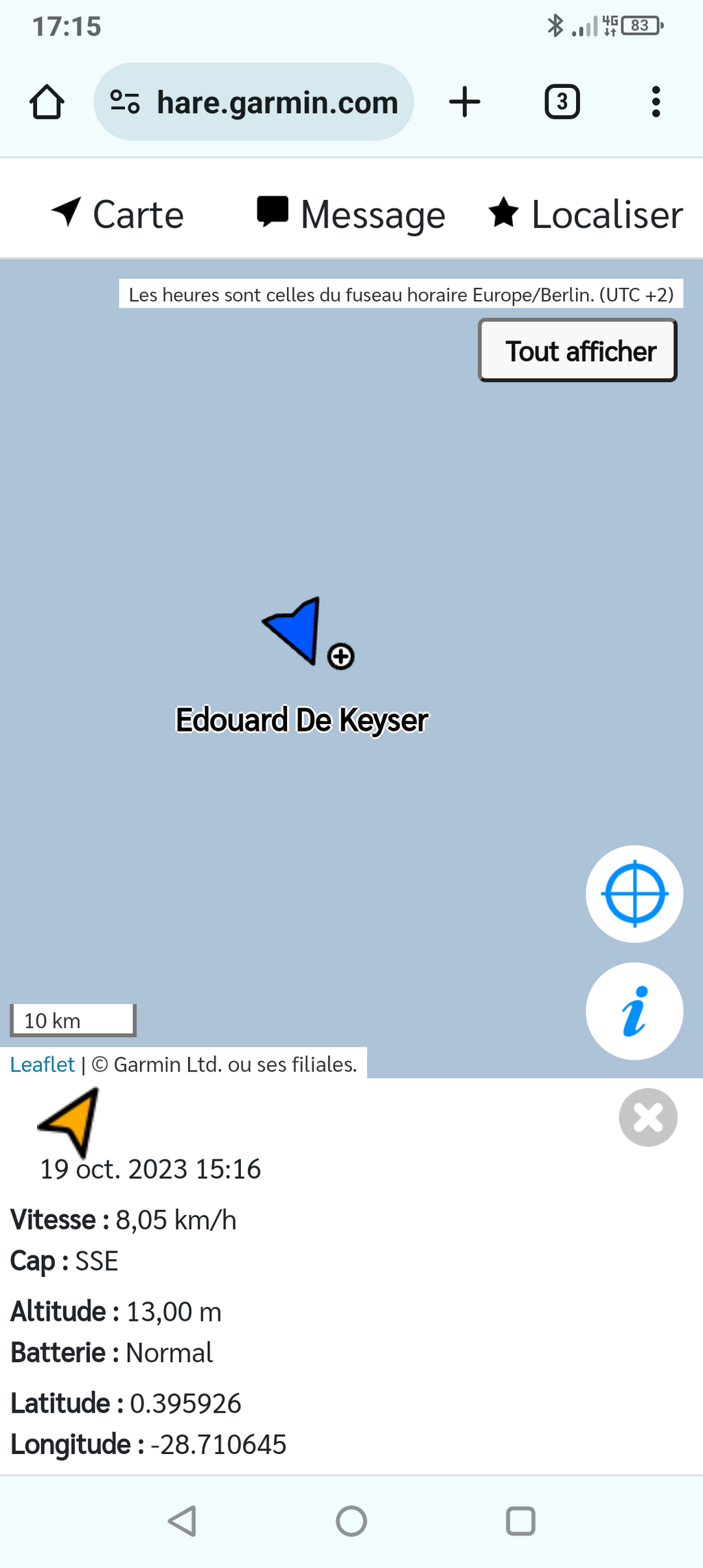Screen dimensions: 703x1568
Task: Close the position details panel
Action: [x=648, y=1117]
